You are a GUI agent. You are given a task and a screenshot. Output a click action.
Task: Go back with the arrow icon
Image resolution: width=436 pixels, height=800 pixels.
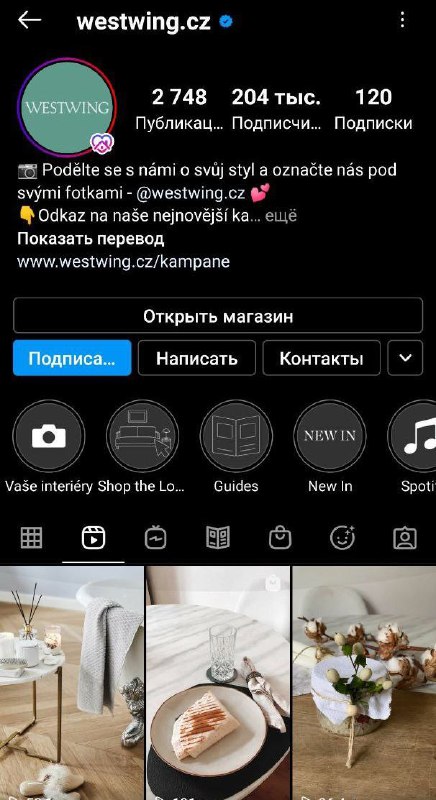[29, 20]
